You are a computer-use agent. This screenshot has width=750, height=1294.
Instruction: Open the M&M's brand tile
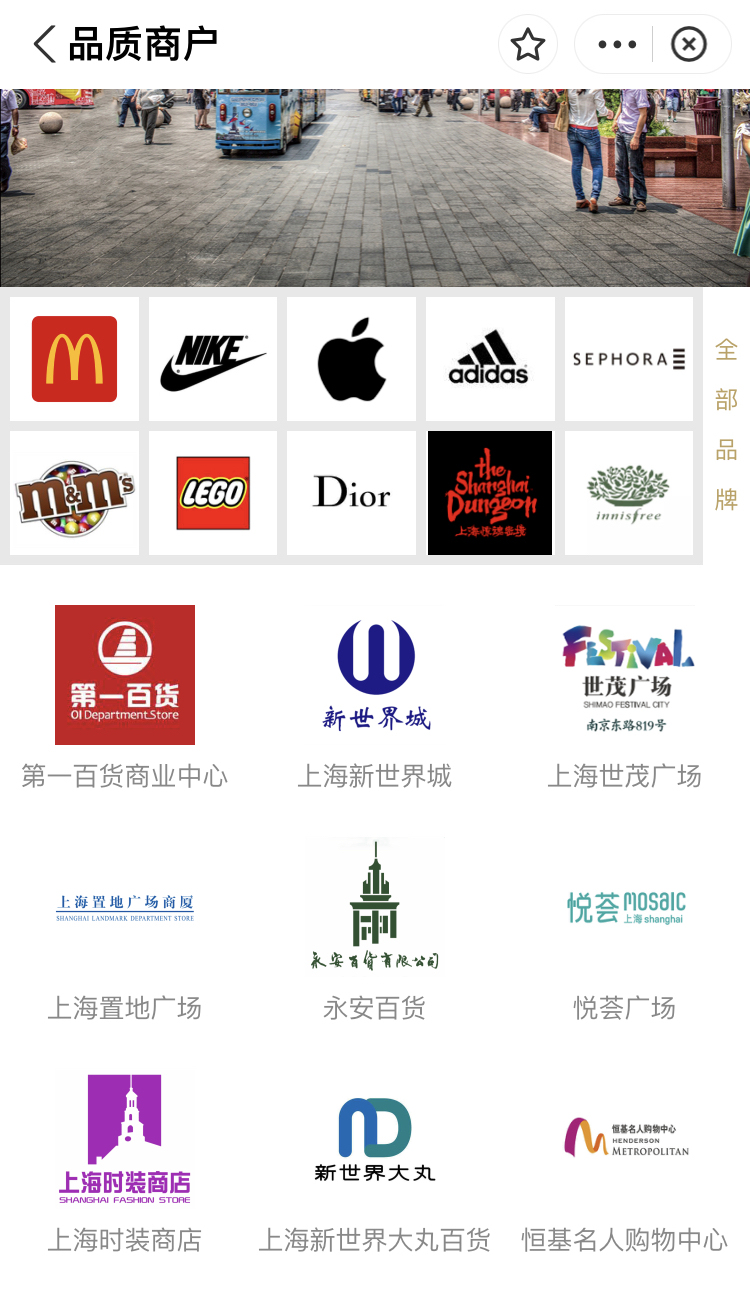coord(75,493)
